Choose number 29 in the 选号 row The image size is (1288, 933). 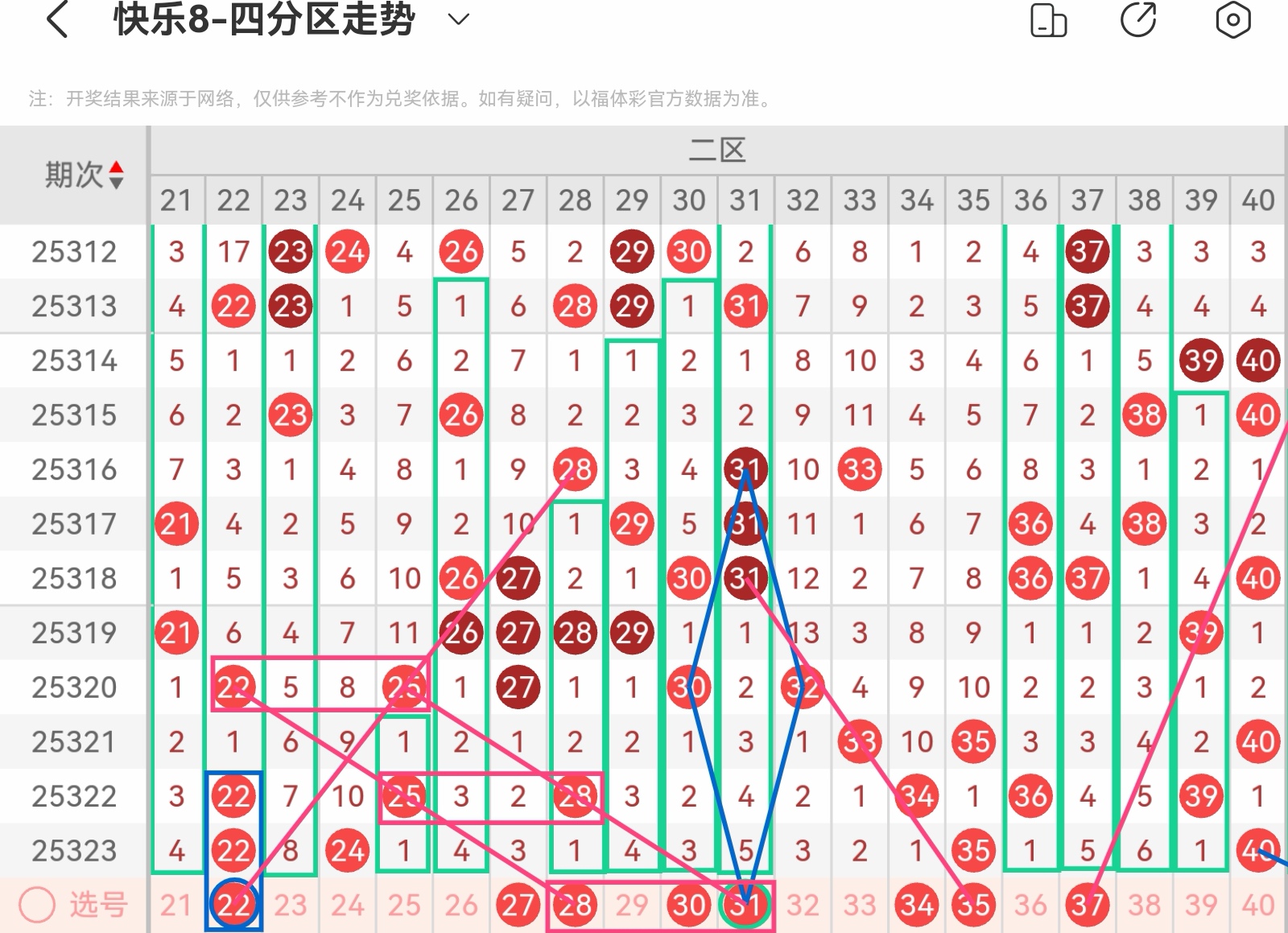tap(632, 906)
